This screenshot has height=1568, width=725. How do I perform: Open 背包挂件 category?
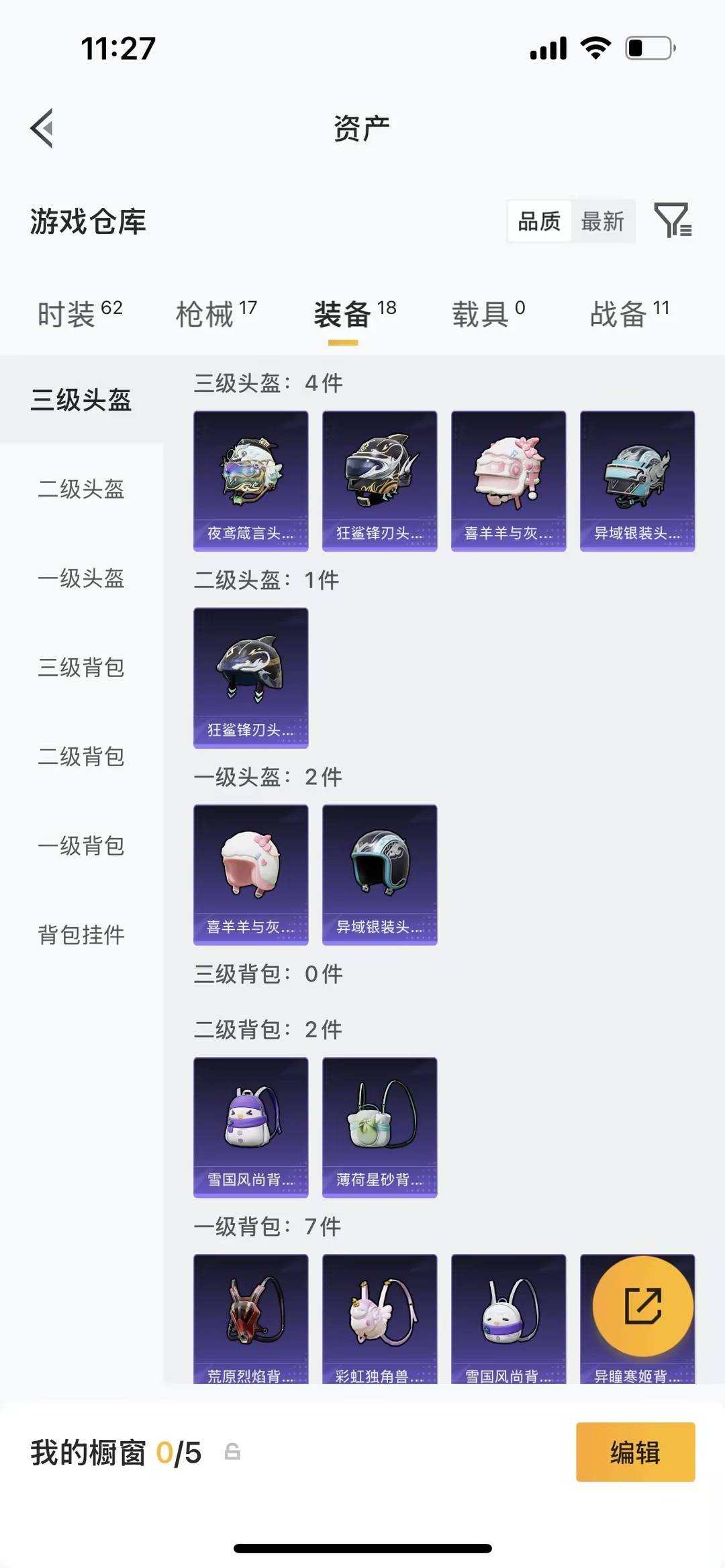[81, 935]
